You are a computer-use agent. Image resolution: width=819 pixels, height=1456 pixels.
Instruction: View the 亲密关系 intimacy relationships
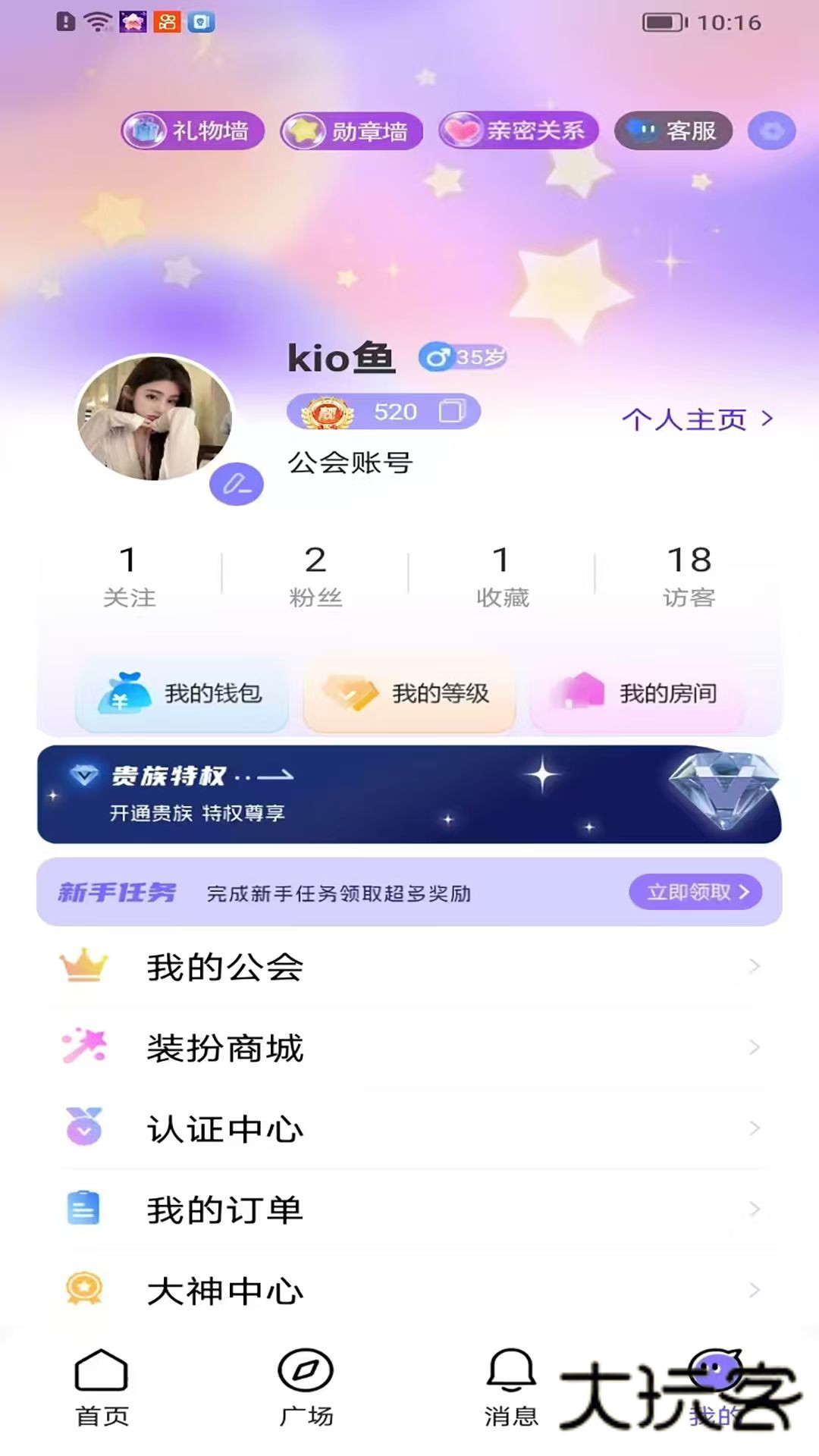518,130
